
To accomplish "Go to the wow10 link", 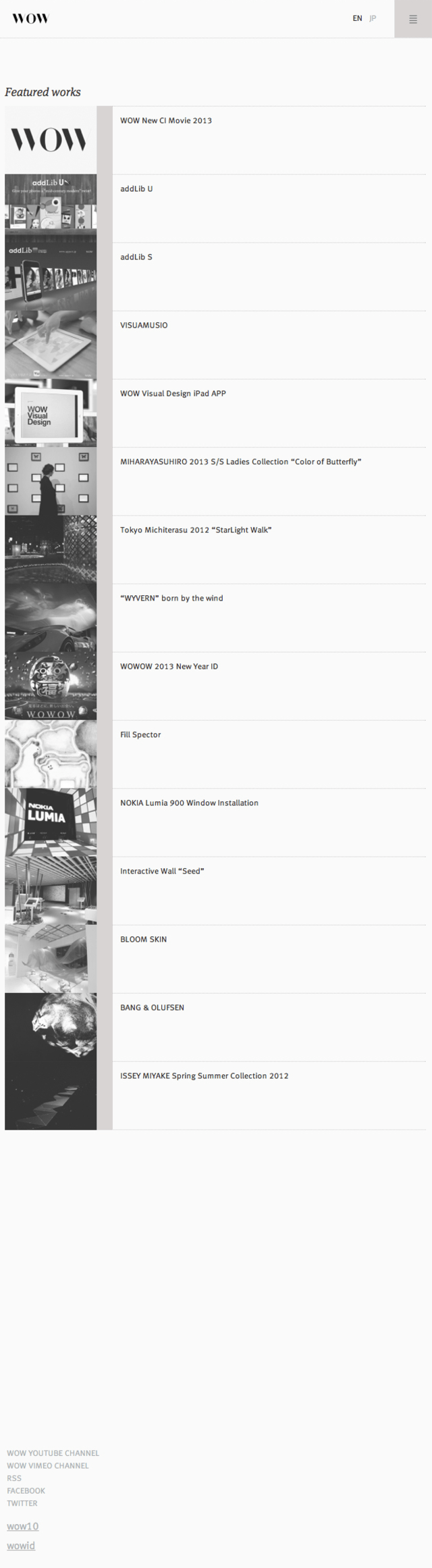I will point(22,1526).
